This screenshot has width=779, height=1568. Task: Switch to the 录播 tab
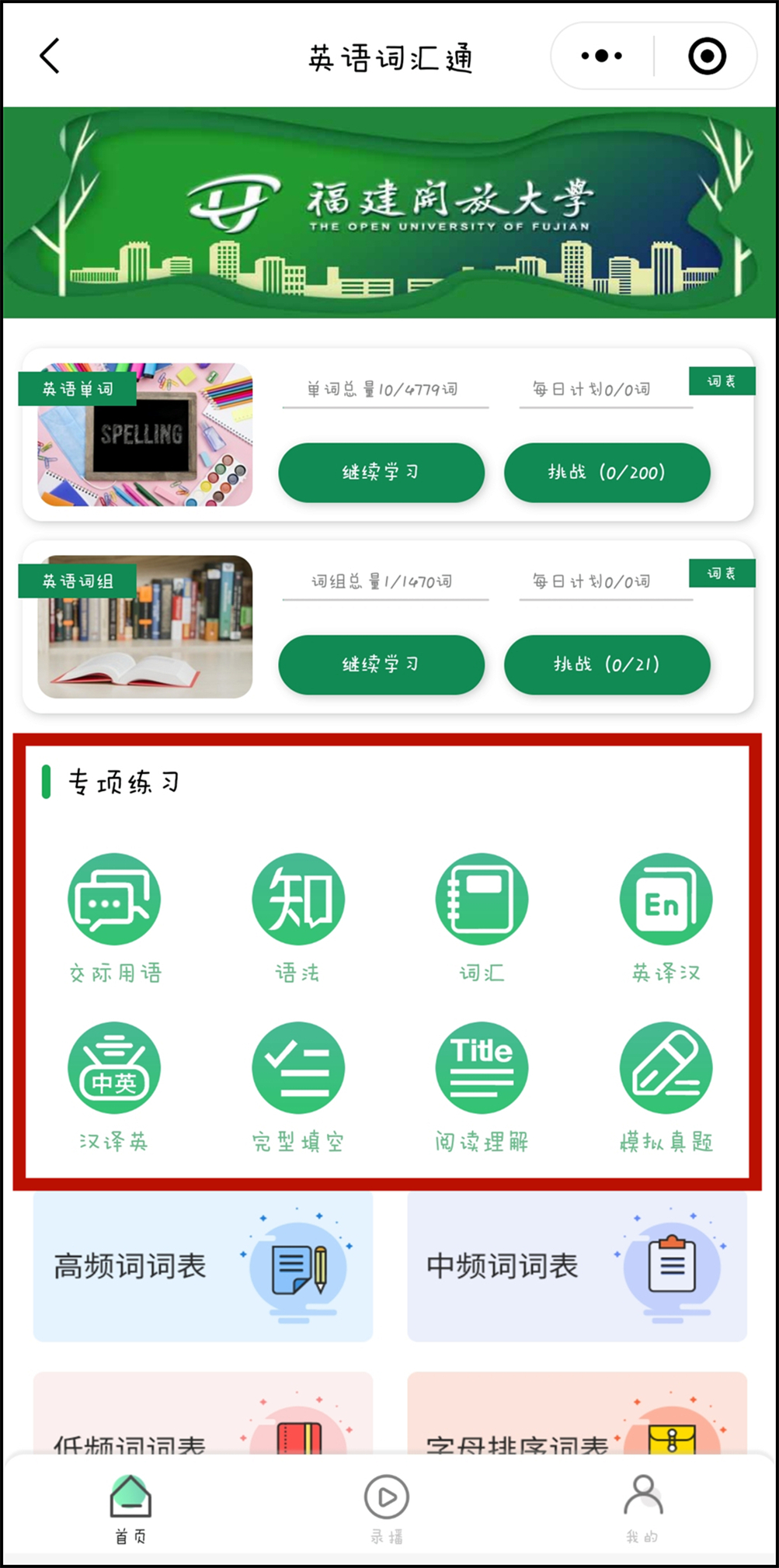386,1507
